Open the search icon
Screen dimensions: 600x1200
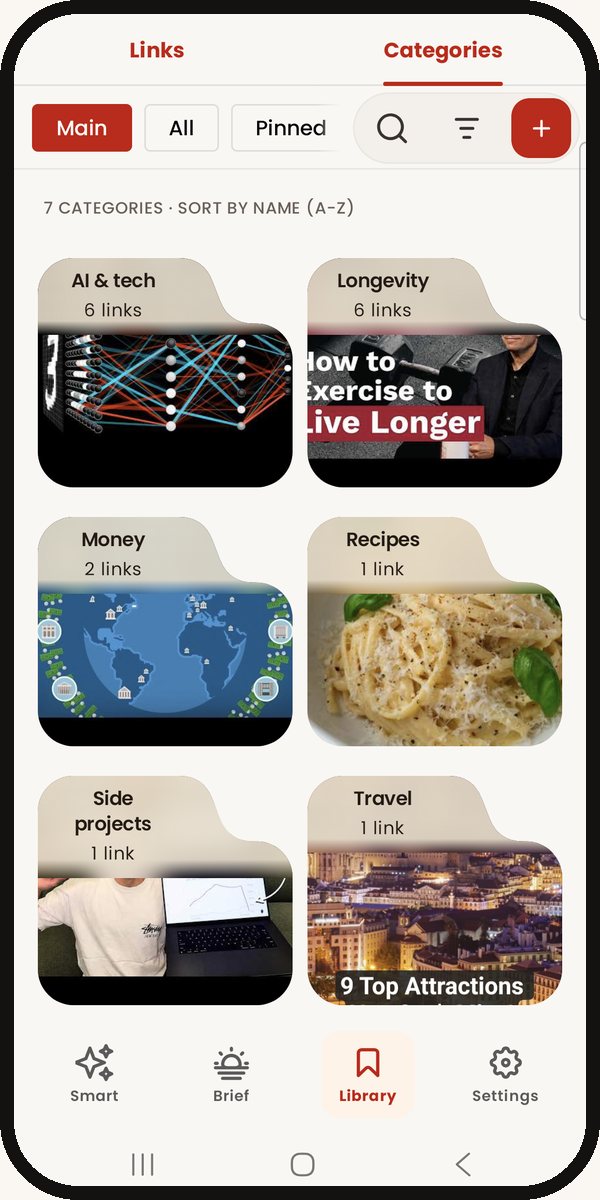[392, 128]
